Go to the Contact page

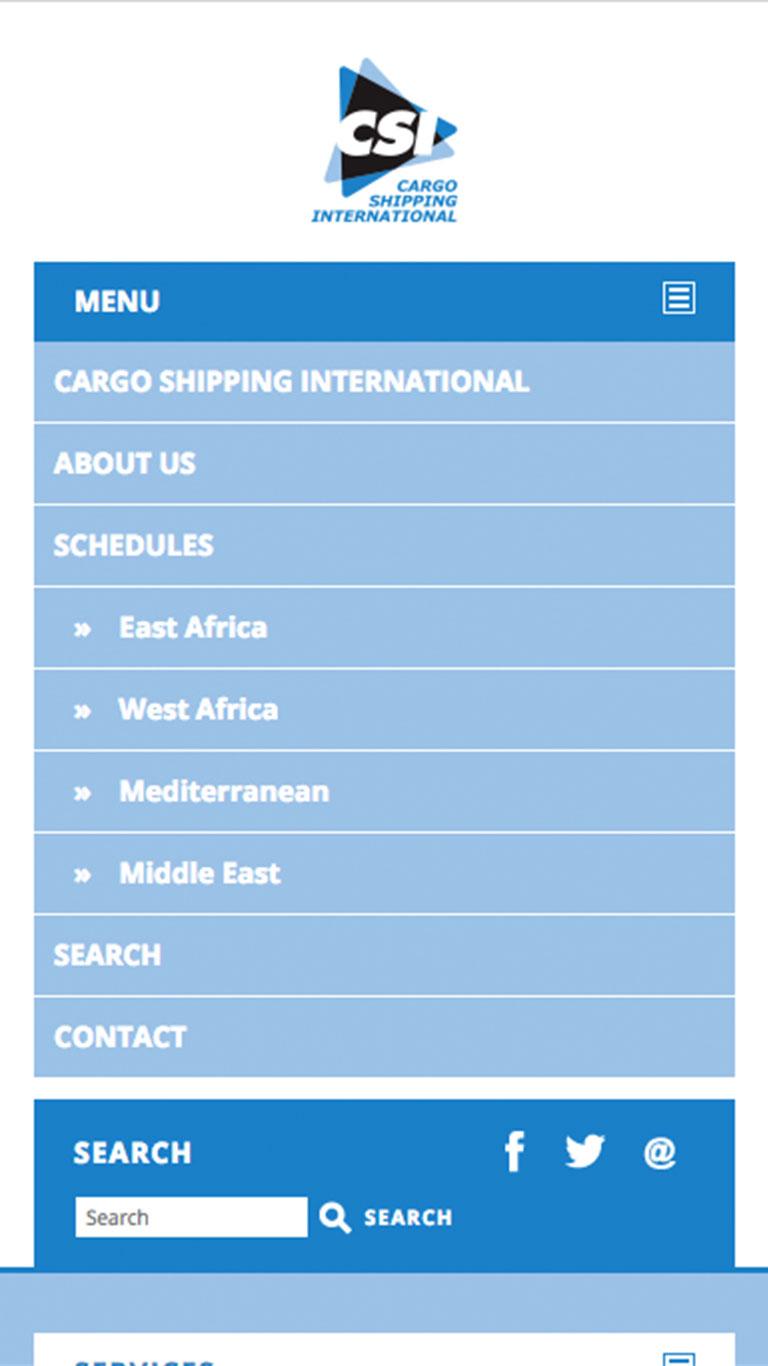click(120, 1038)
